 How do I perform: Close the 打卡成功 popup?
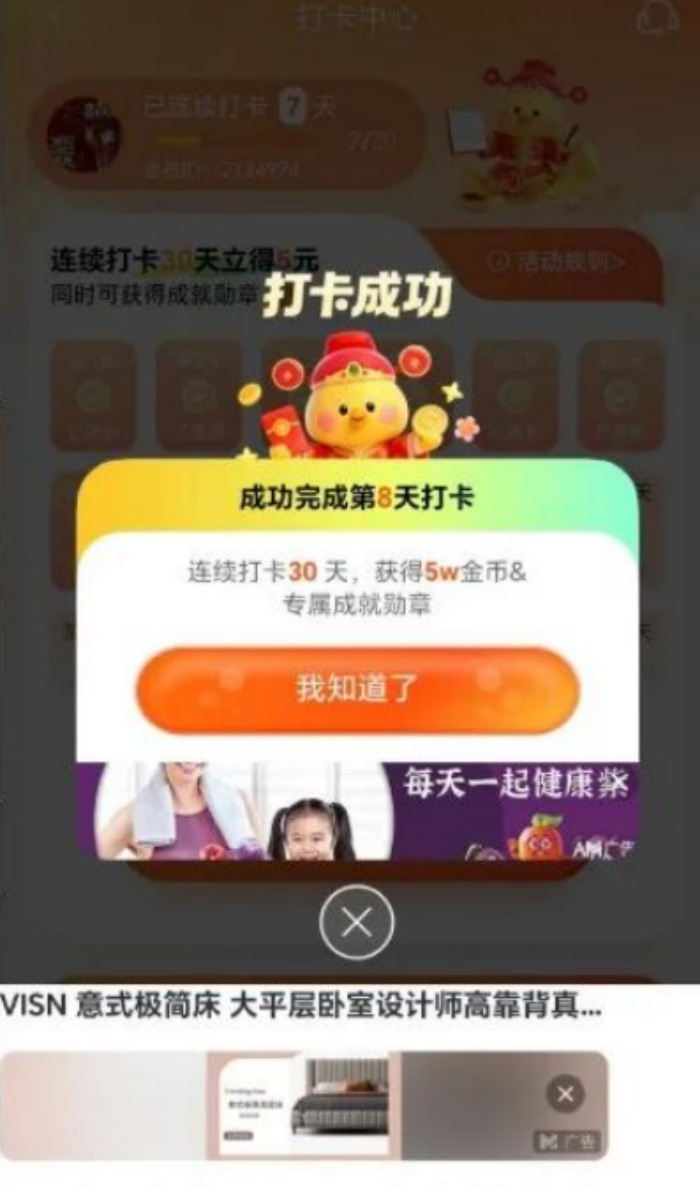tap(356, 922)
